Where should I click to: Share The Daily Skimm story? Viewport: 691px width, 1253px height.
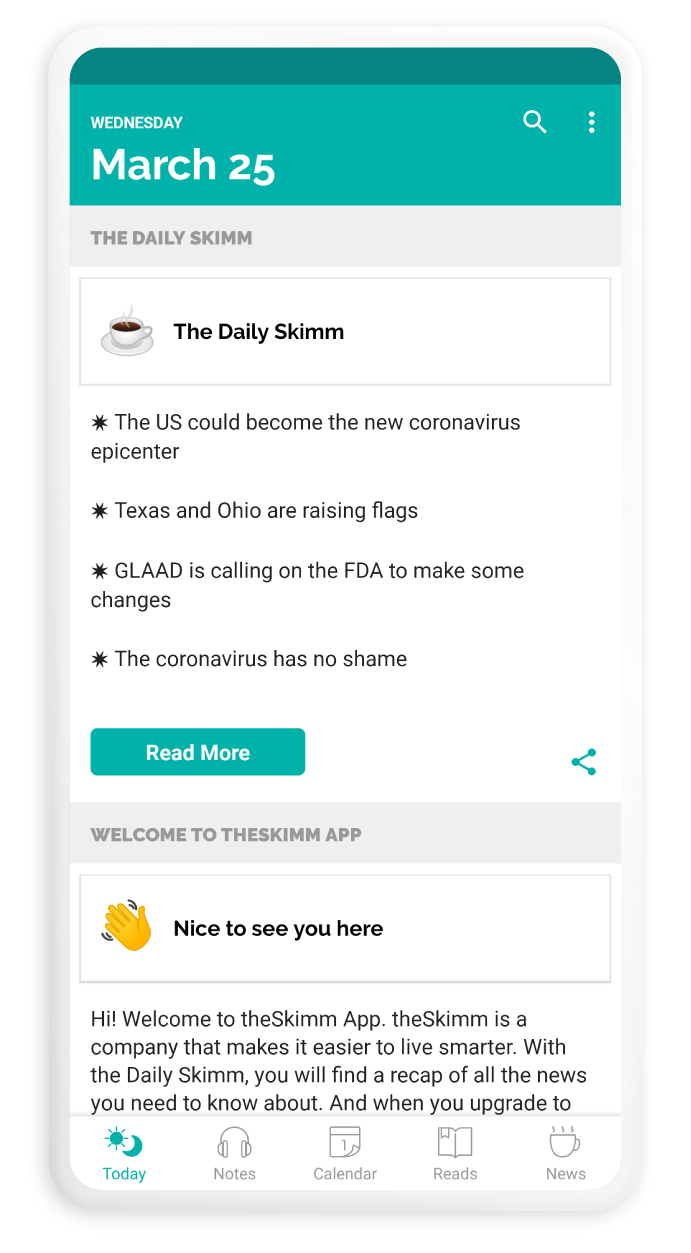coord(584,761)
